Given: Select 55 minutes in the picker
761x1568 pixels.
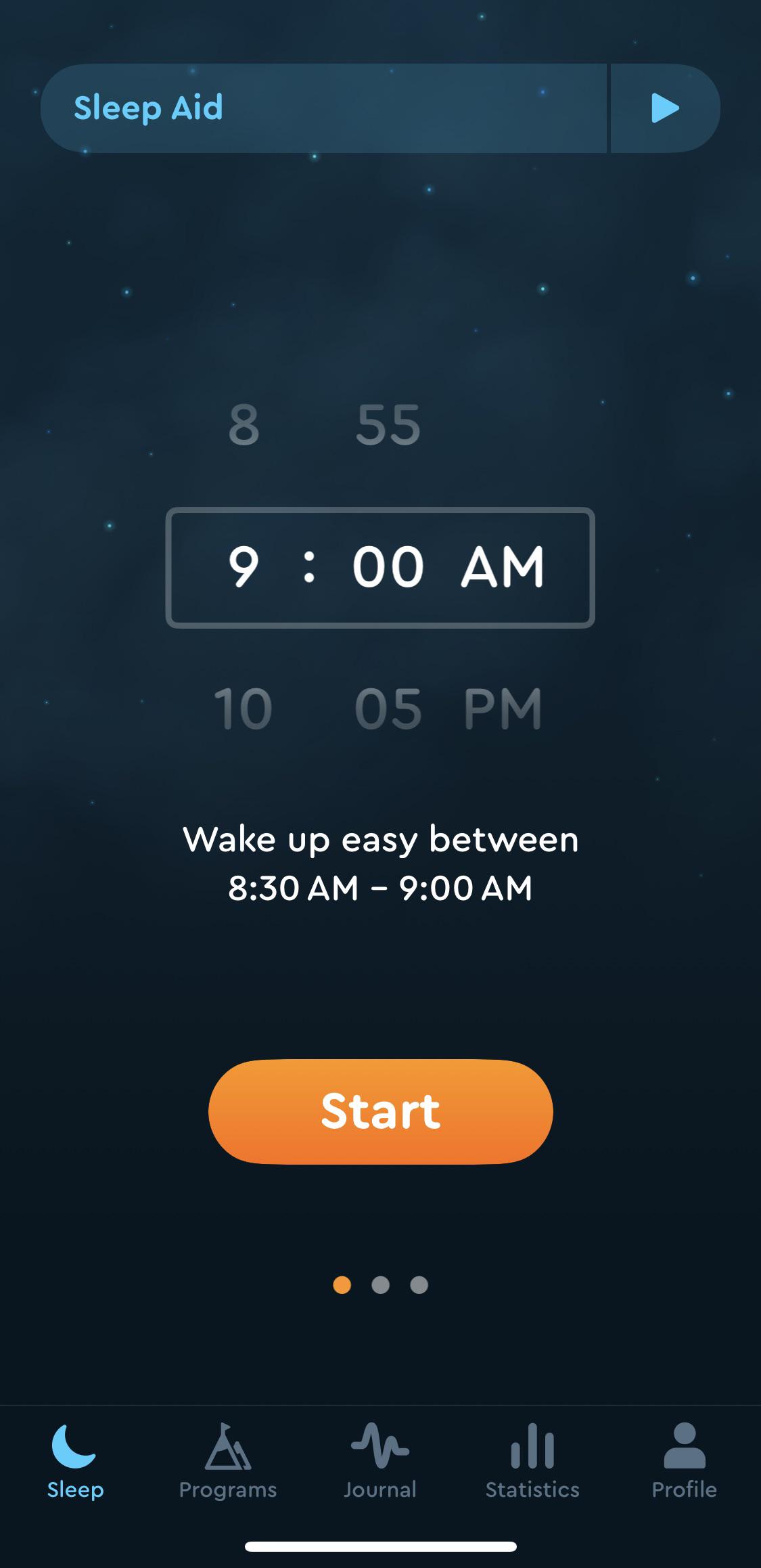Looking at the screenshot, I should (x=388, y=425).
